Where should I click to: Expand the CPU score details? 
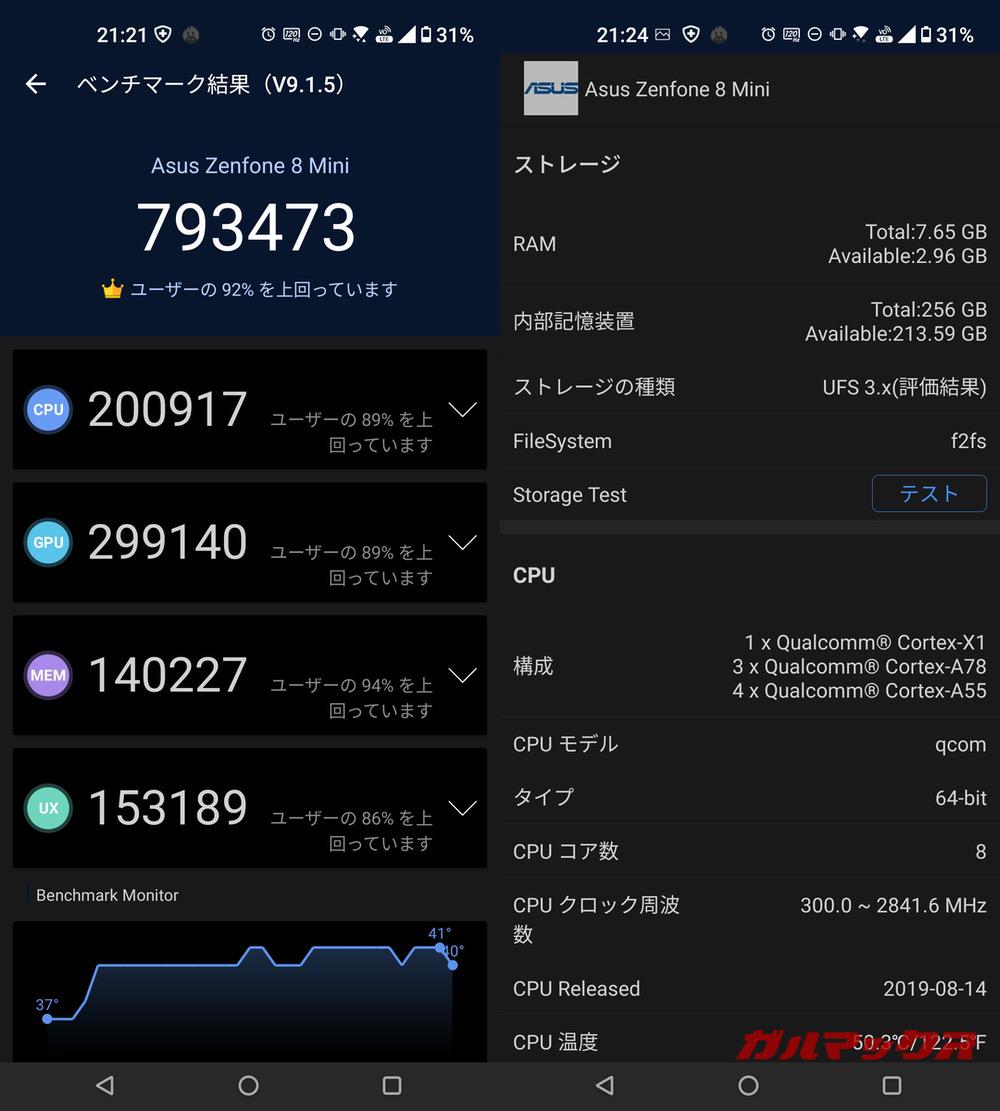[462, 409]
